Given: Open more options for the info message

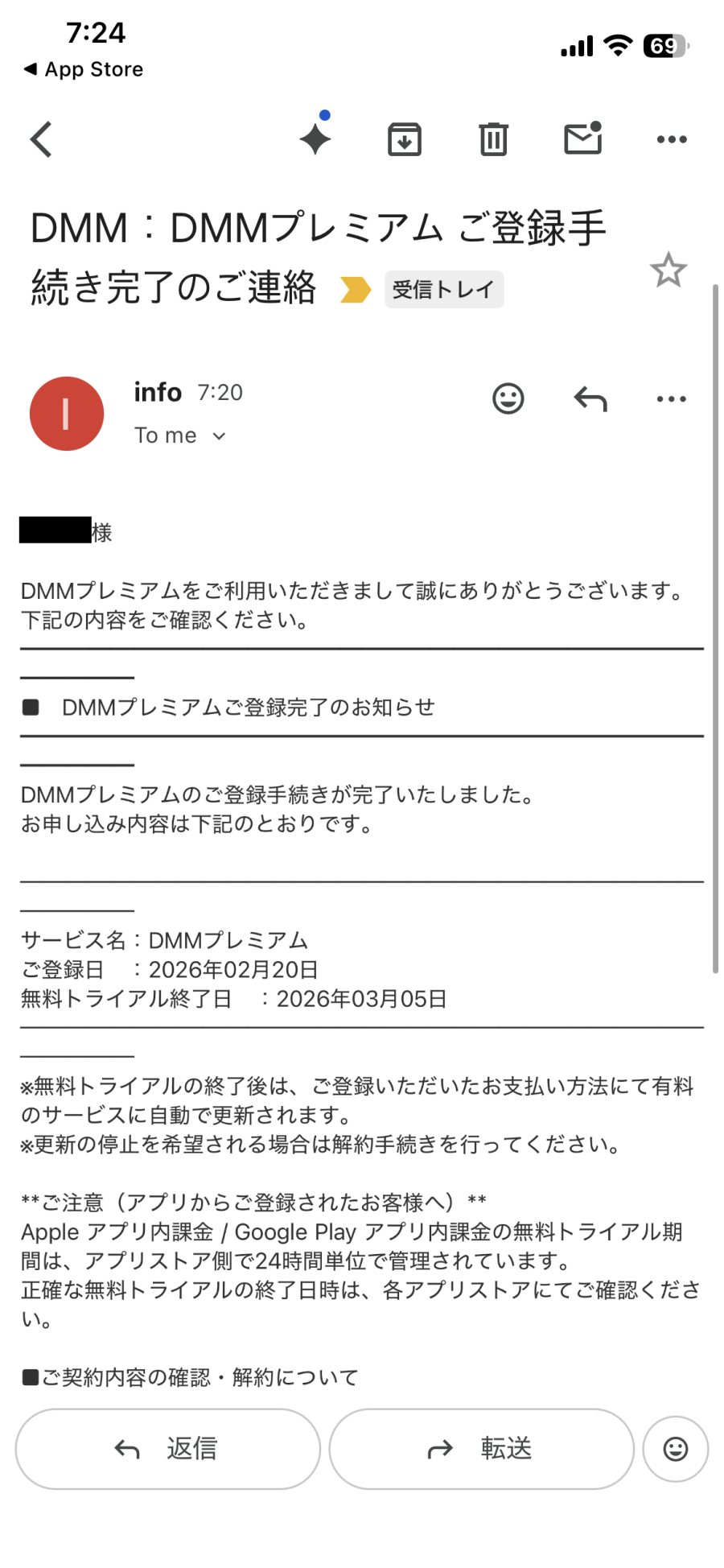Looking at the screenshot, I should coord(671,398).
